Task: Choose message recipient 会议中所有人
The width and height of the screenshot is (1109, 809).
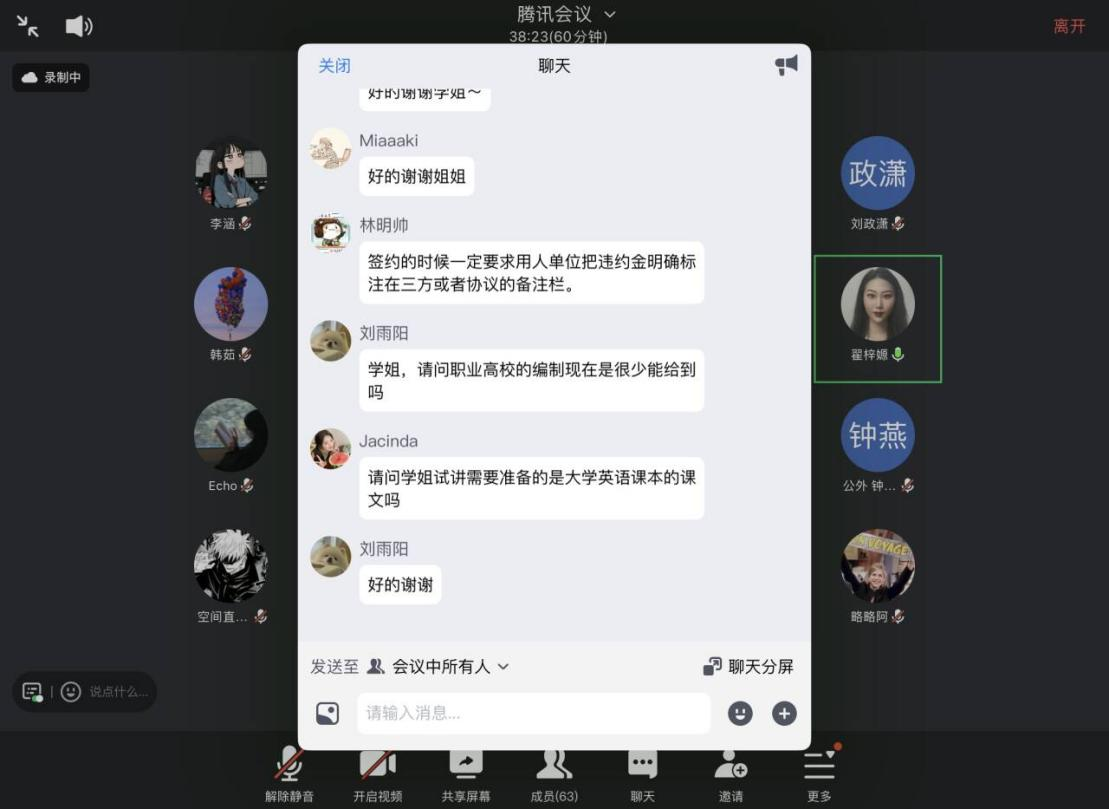Action: coord(440,666)
